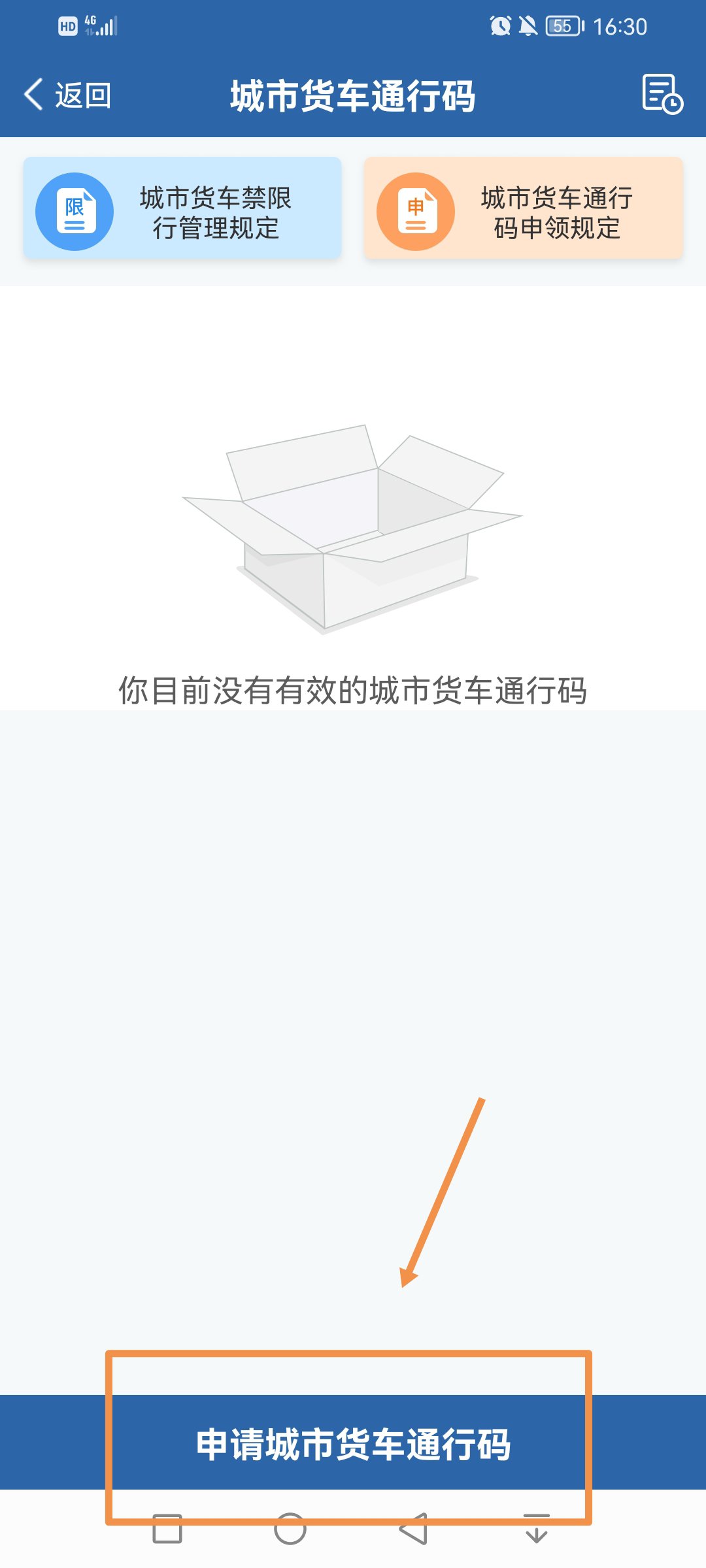Viewport: 706px width, 1568px height.
Task: Go to the system home screen
Action: [x=290, y=1529]
